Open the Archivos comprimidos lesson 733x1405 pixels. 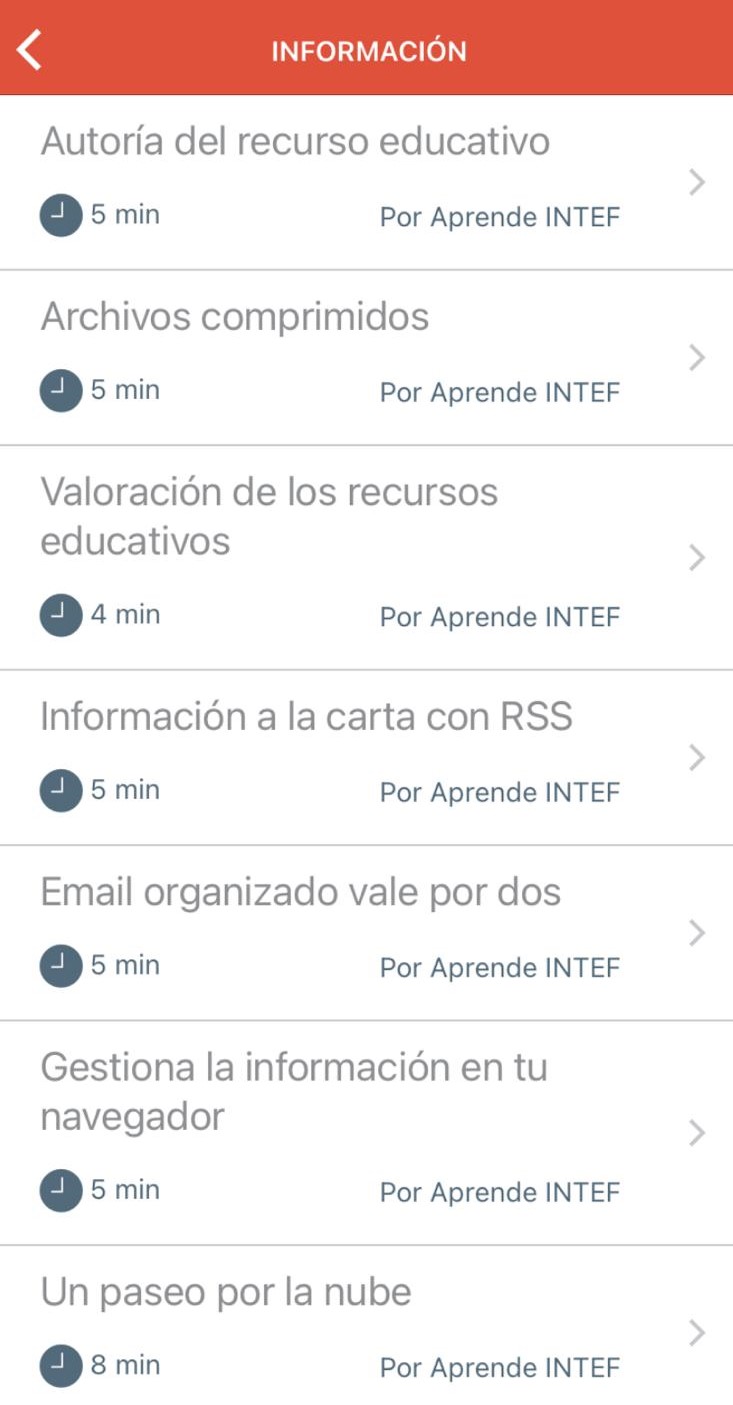[x=366, y=358]
